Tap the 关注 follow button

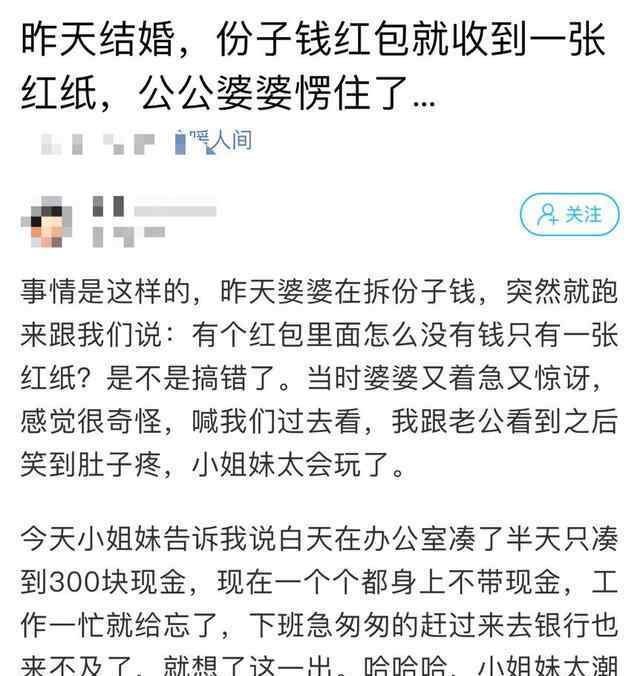coord(569,215)
